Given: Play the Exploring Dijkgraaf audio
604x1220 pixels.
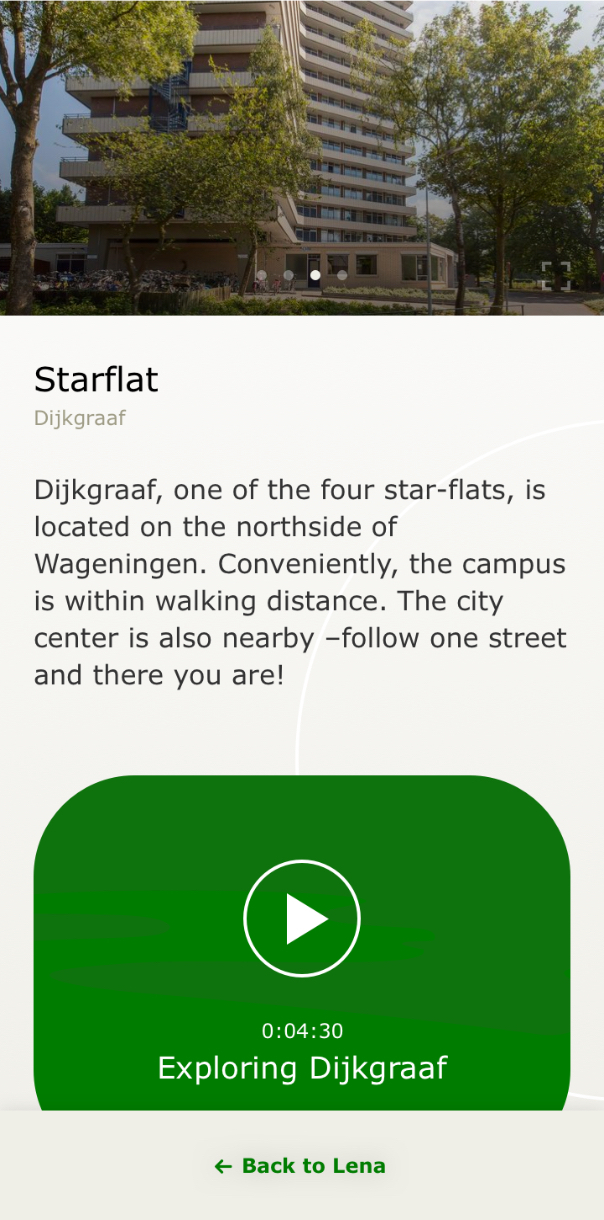Looking at the screenshot, I should click(301, 918).
